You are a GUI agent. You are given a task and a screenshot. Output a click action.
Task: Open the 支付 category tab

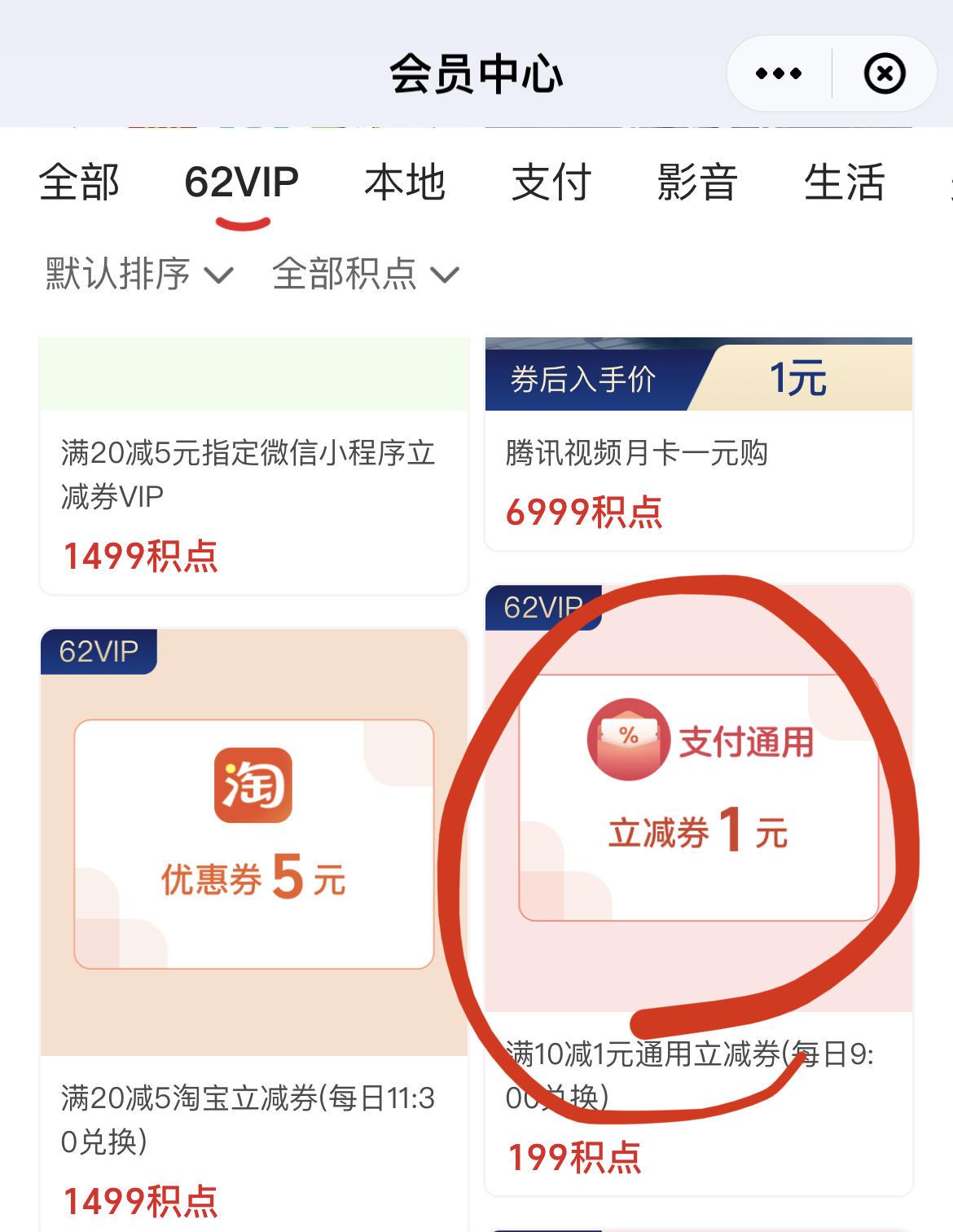[x=551, y=182]
